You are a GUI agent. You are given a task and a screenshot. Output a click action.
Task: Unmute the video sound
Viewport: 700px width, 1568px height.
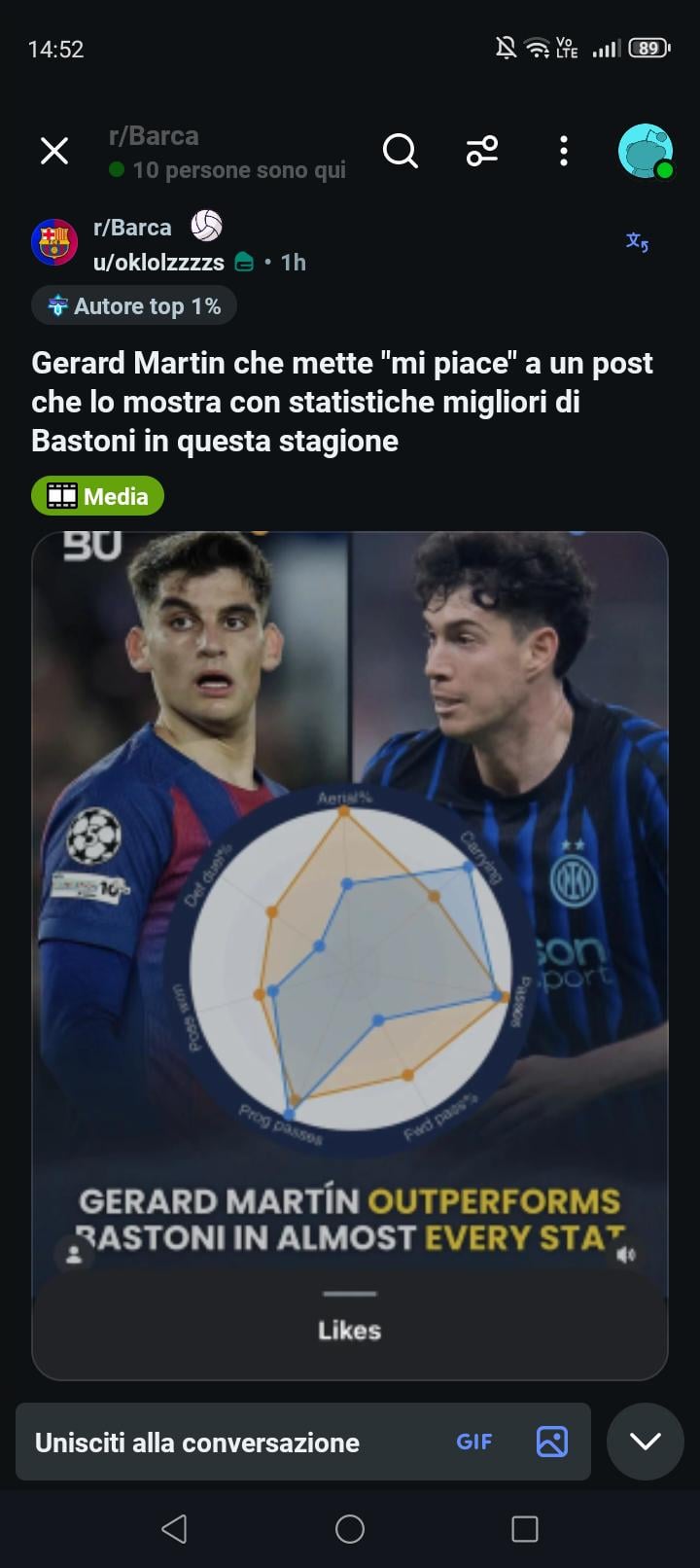point(625,1255)
